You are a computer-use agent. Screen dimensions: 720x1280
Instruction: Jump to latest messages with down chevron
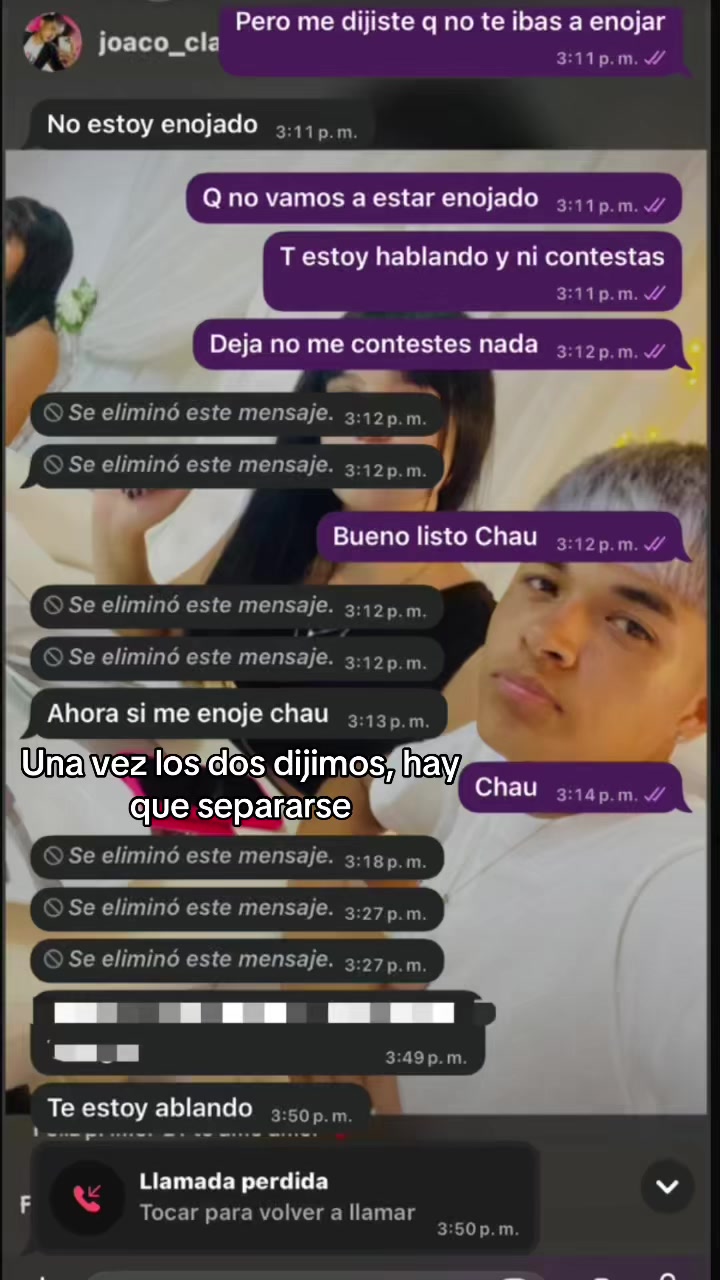click(667, 1187)
